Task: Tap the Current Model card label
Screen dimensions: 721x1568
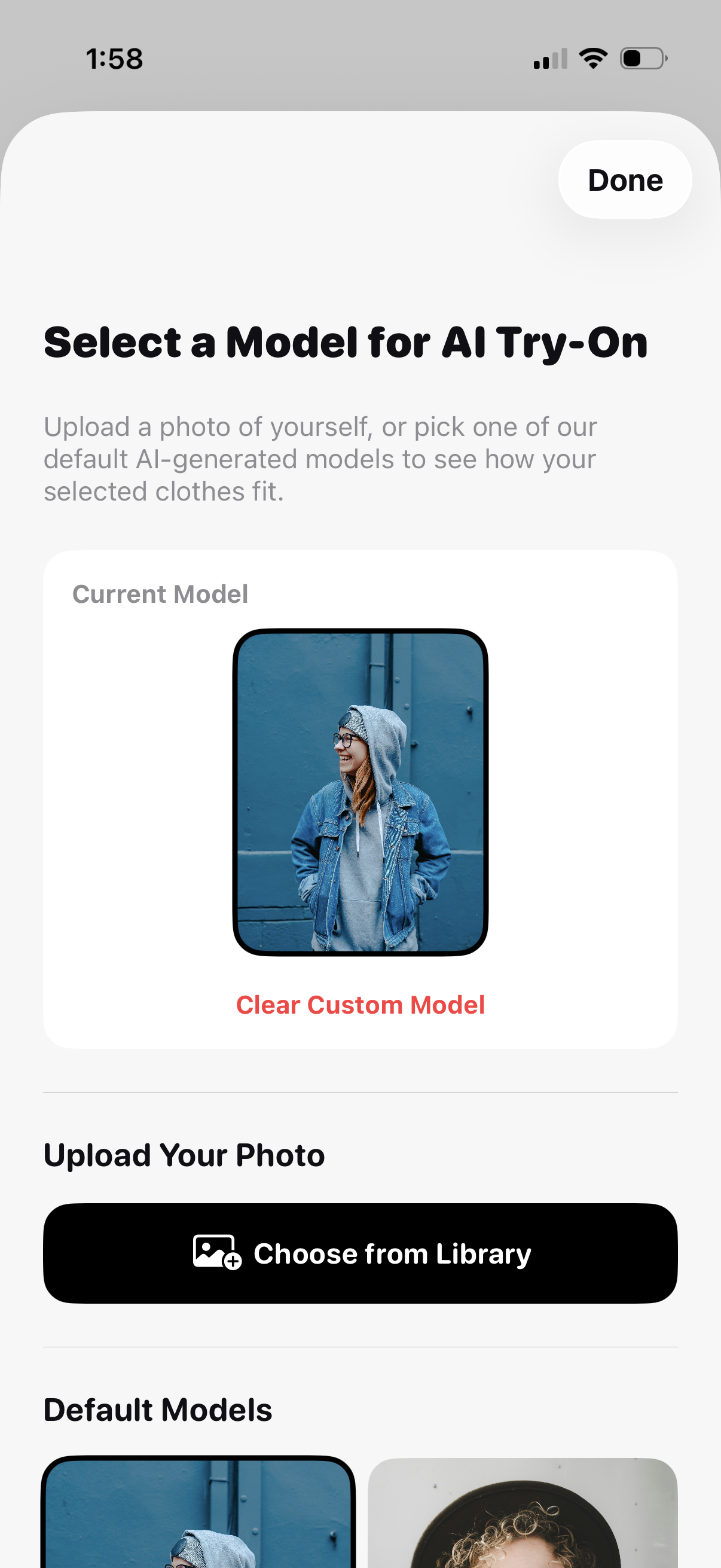Action: pyautogui.click(x=161, y=593)
